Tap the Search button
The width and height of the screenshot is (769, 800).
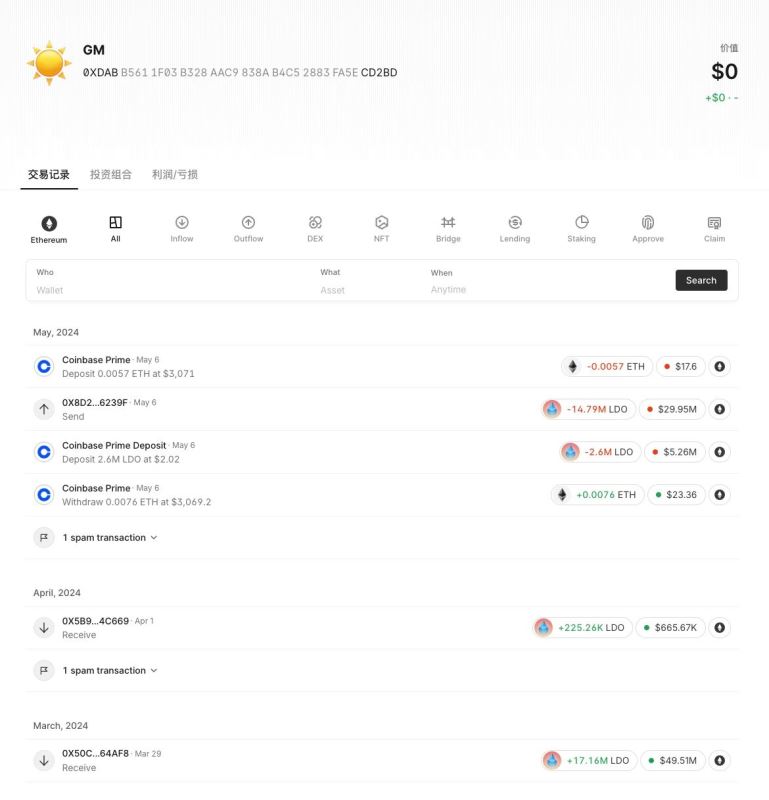click(x=701, y=280)
